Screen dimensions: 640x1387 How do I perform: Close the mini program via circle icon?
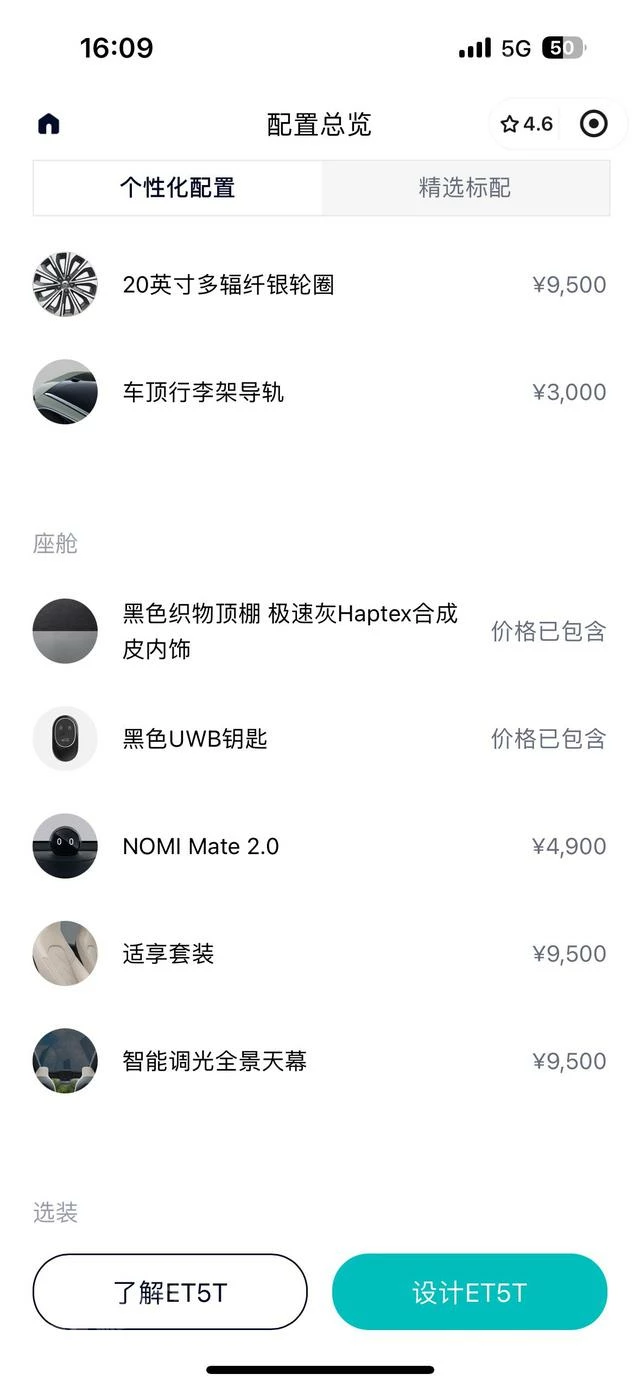(x=594, y=124)
